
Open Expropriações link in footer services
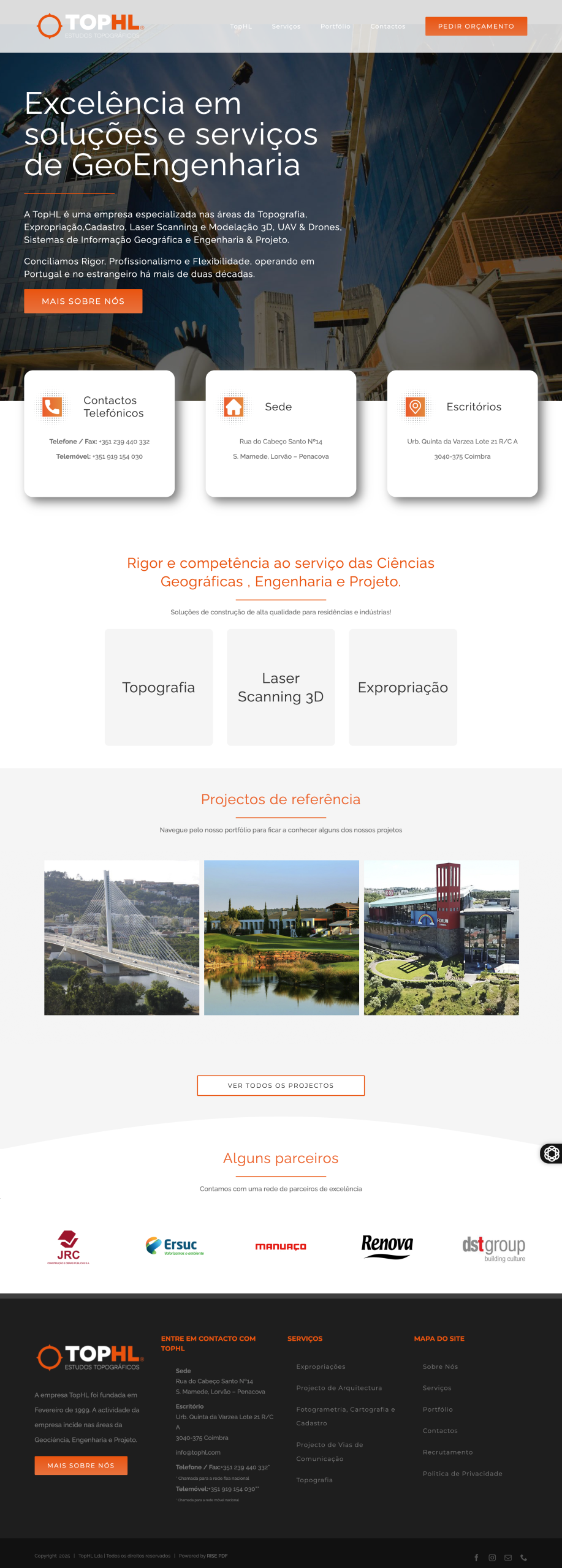pyautogui.click(x=321, y=1366)
